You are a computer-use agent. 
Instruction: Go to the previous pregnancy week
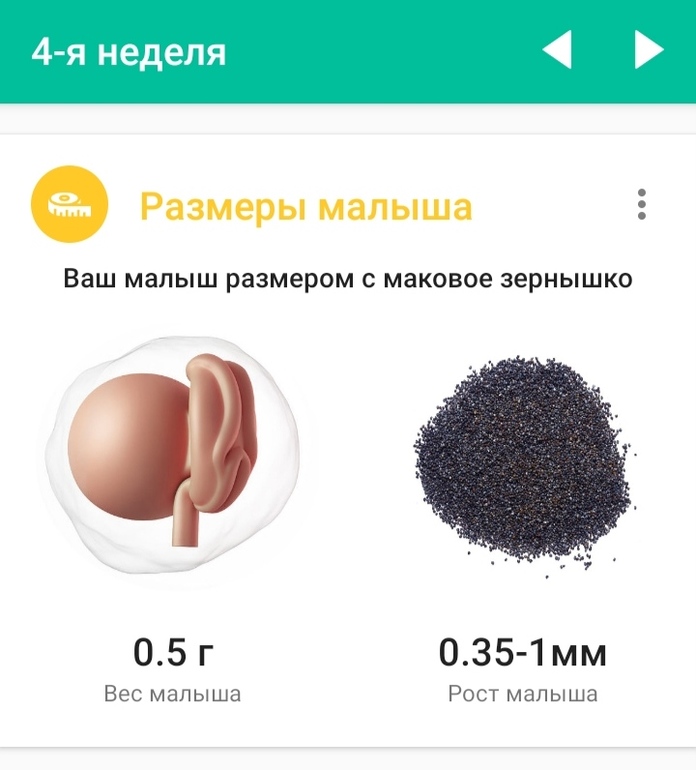(558, 50)
